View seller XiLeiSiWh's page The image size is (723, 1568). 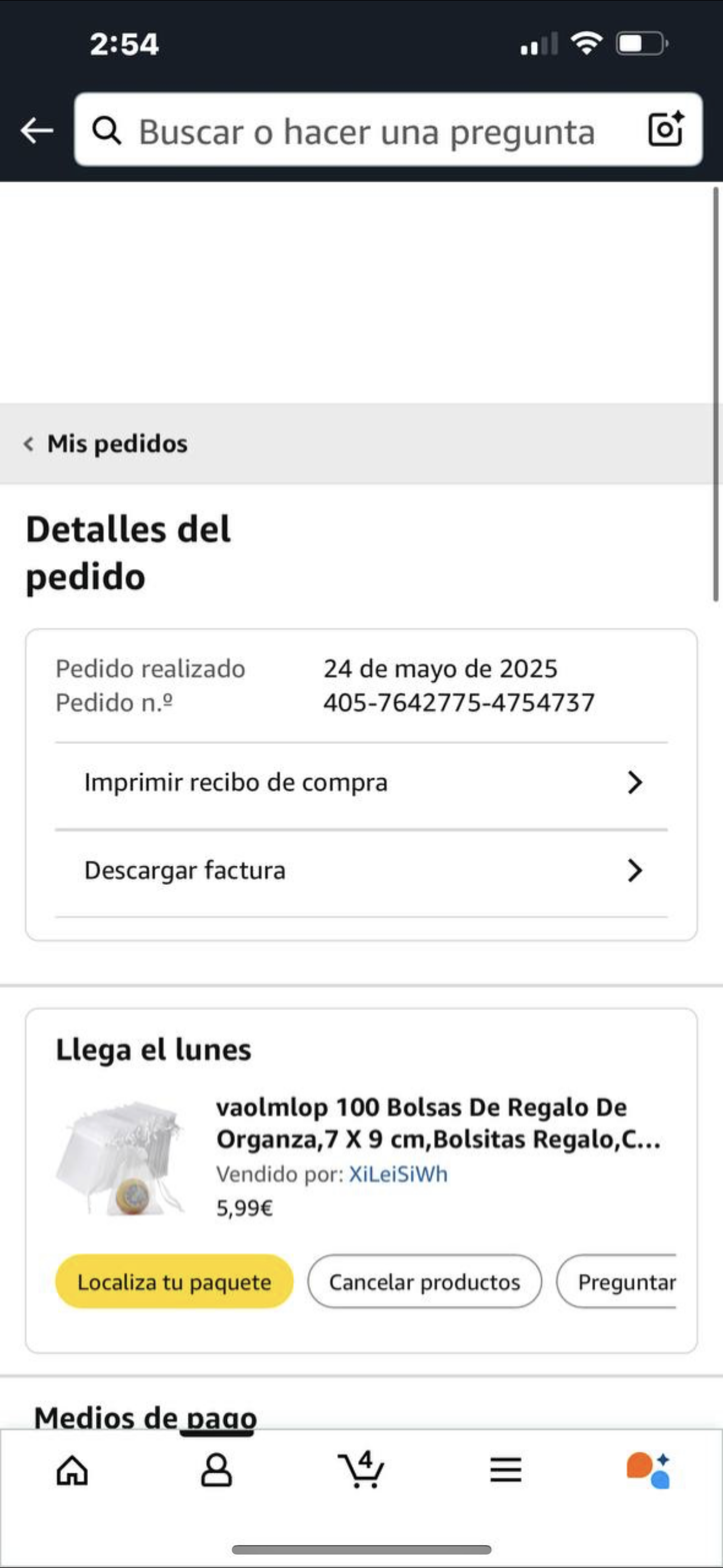(x=398, y=1174)
